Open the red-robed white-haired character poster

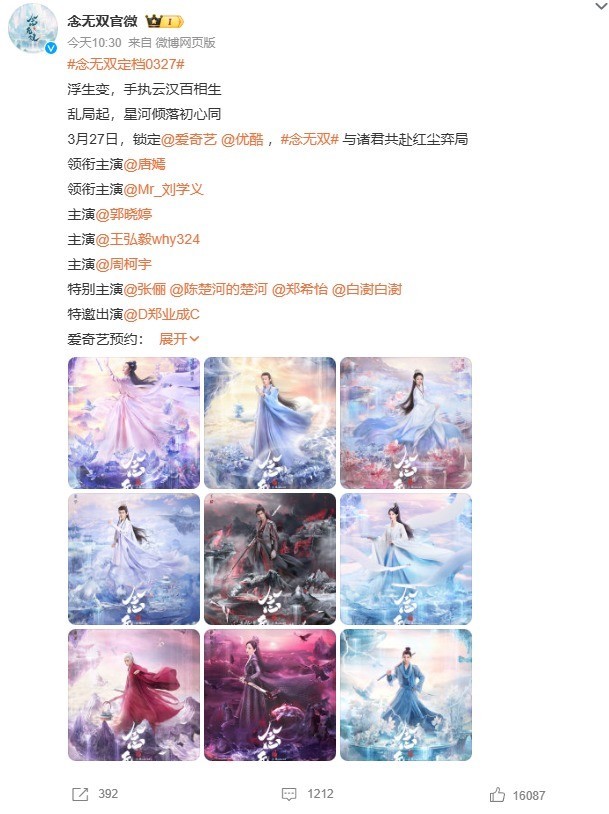pos(134,695)
